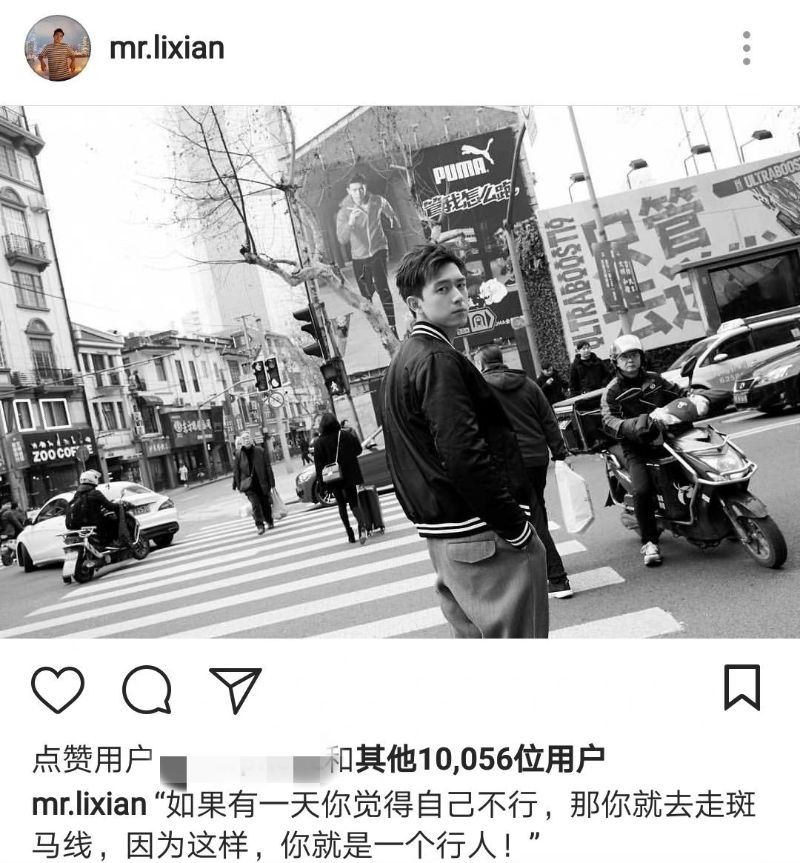Like this post with the heart icon
The image size is (800, 863).
(x=57, y=689)
